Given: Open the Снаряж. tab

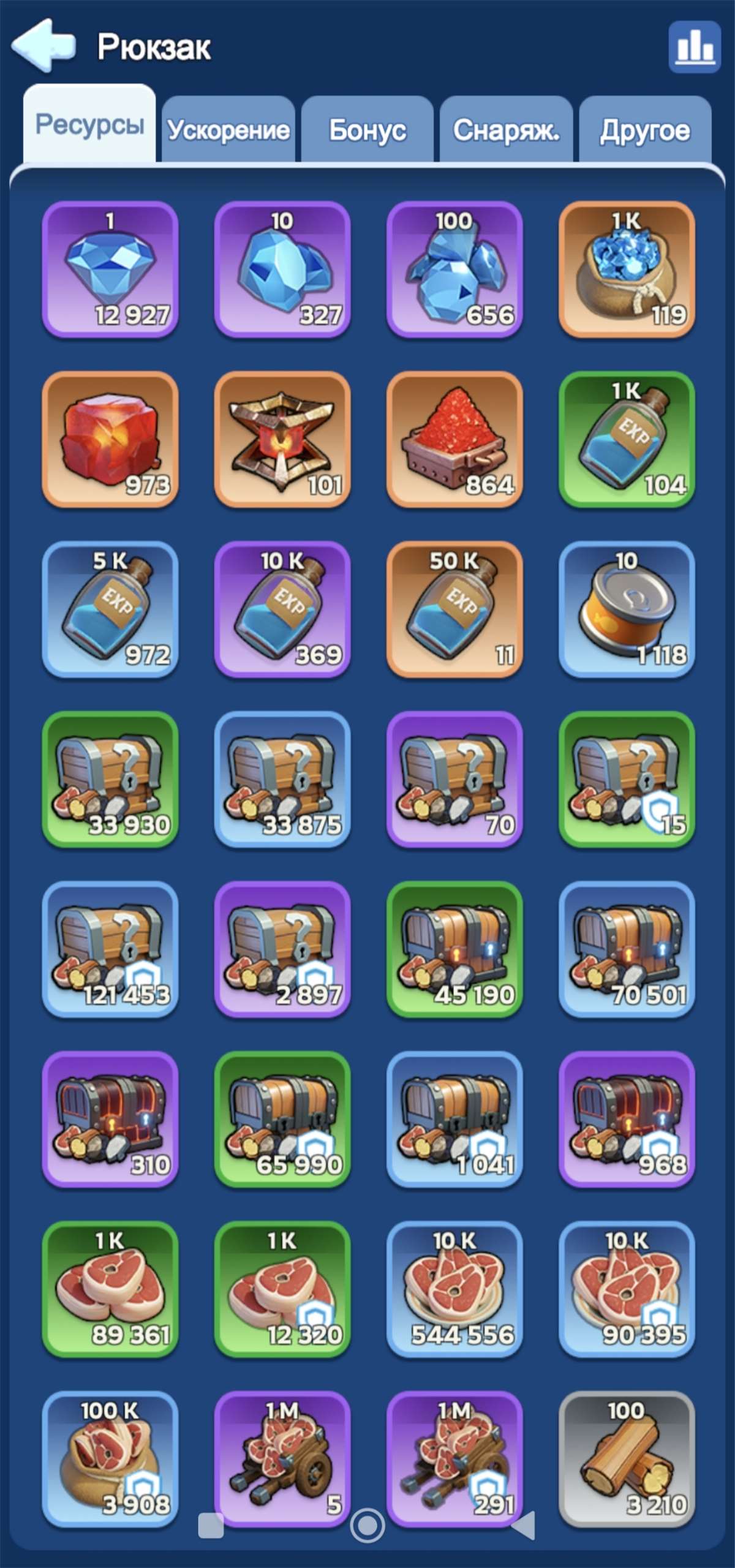Looking at the screenshot, I should (x=507, y=129).
